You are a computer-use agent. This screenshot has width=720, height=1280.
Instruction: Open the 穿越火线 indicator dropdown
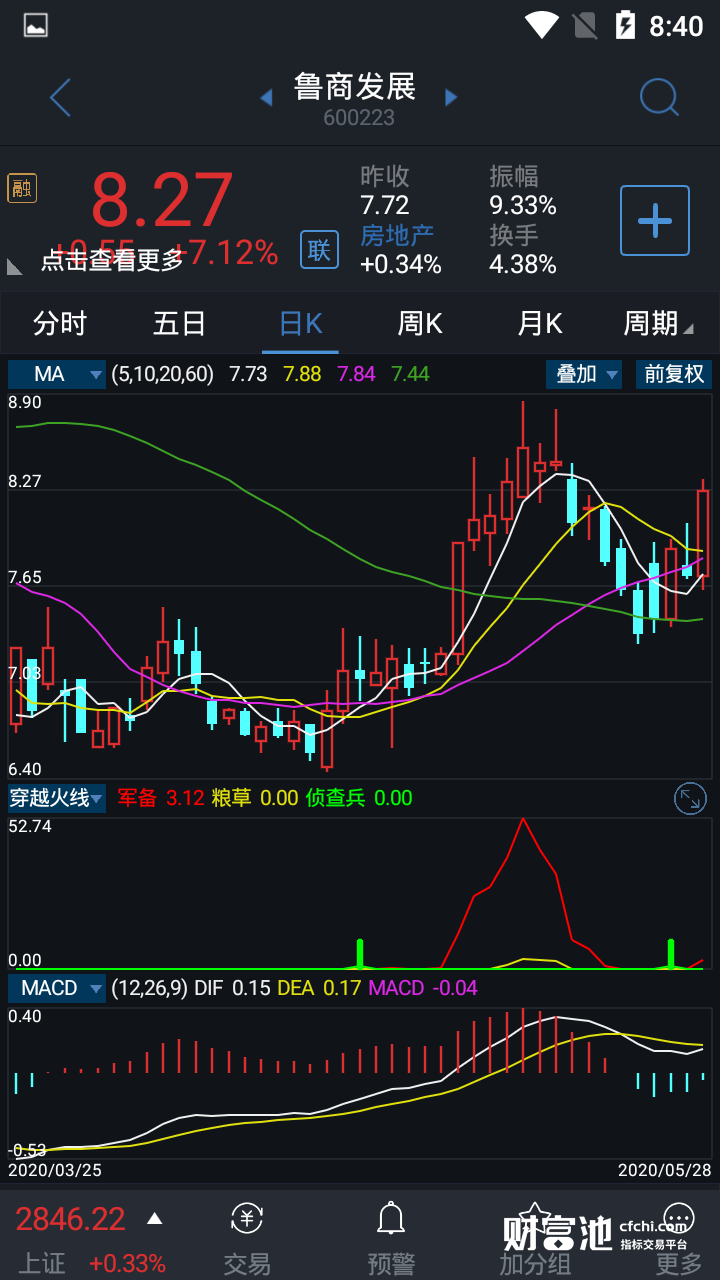pyautogui.click(x=57, y=798)
